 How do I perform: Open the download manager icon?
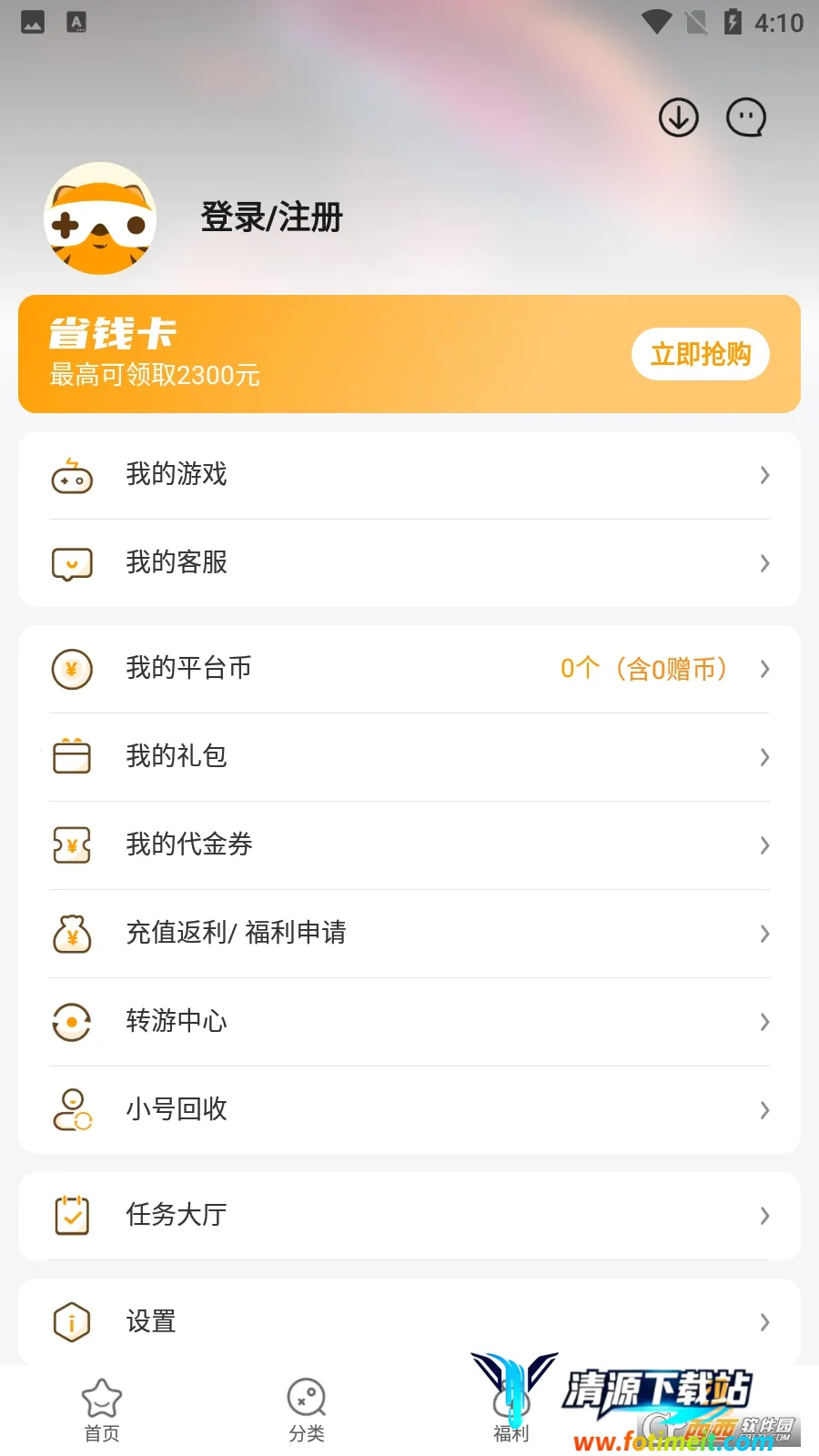[678, 117]
